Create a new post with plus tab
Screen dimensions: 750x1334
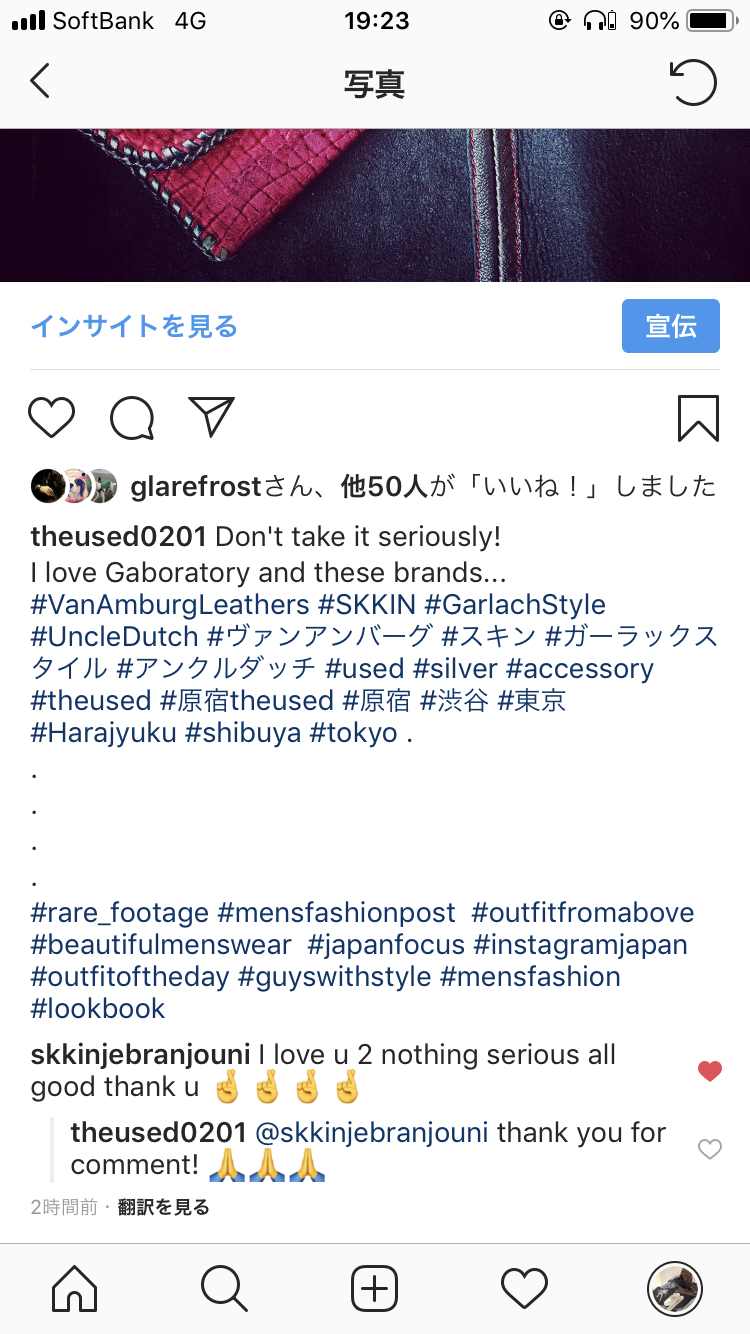coord(375,1288)
